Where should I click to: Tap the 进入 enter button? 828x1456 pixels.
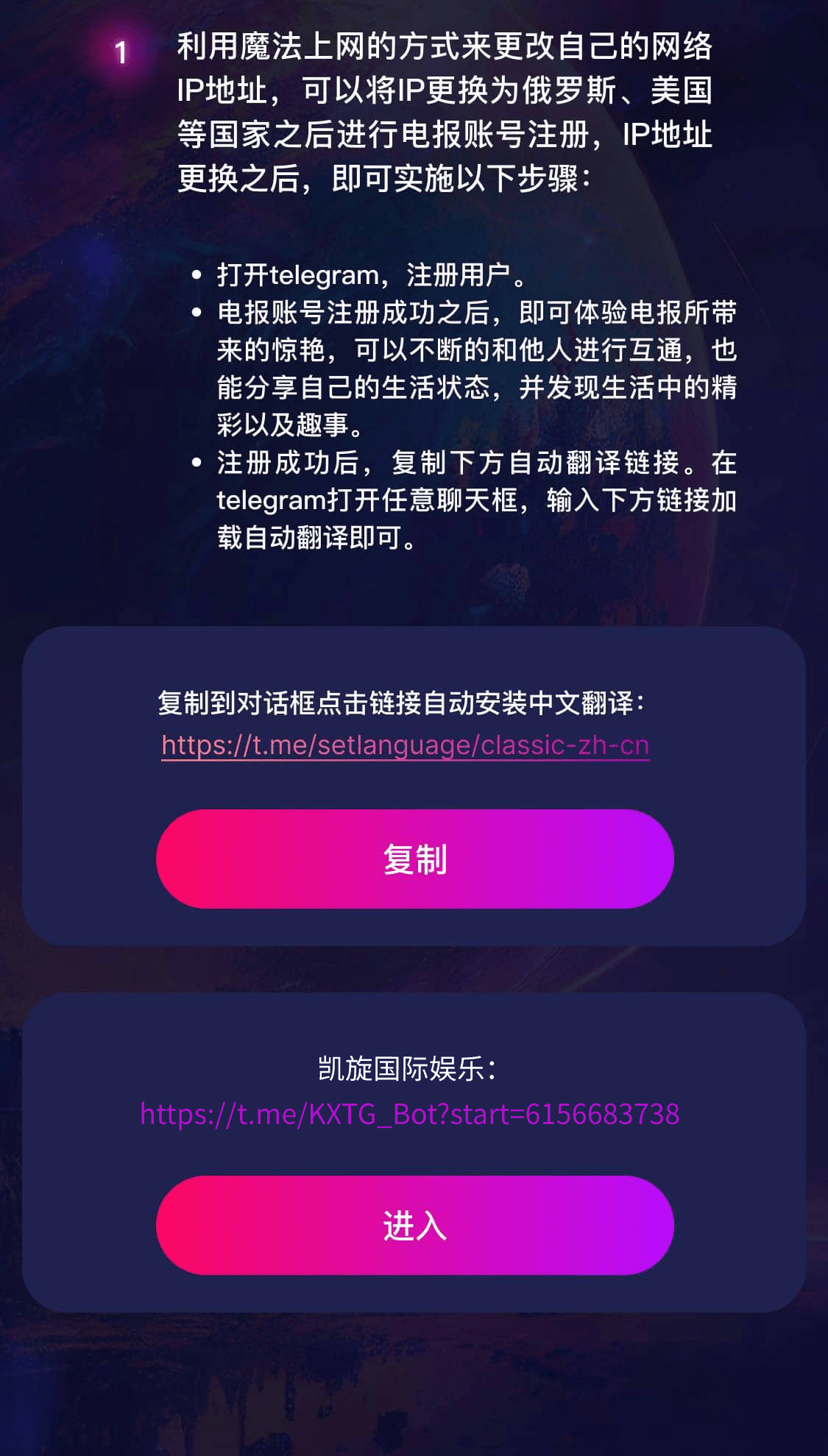(x=414, y=1225)
